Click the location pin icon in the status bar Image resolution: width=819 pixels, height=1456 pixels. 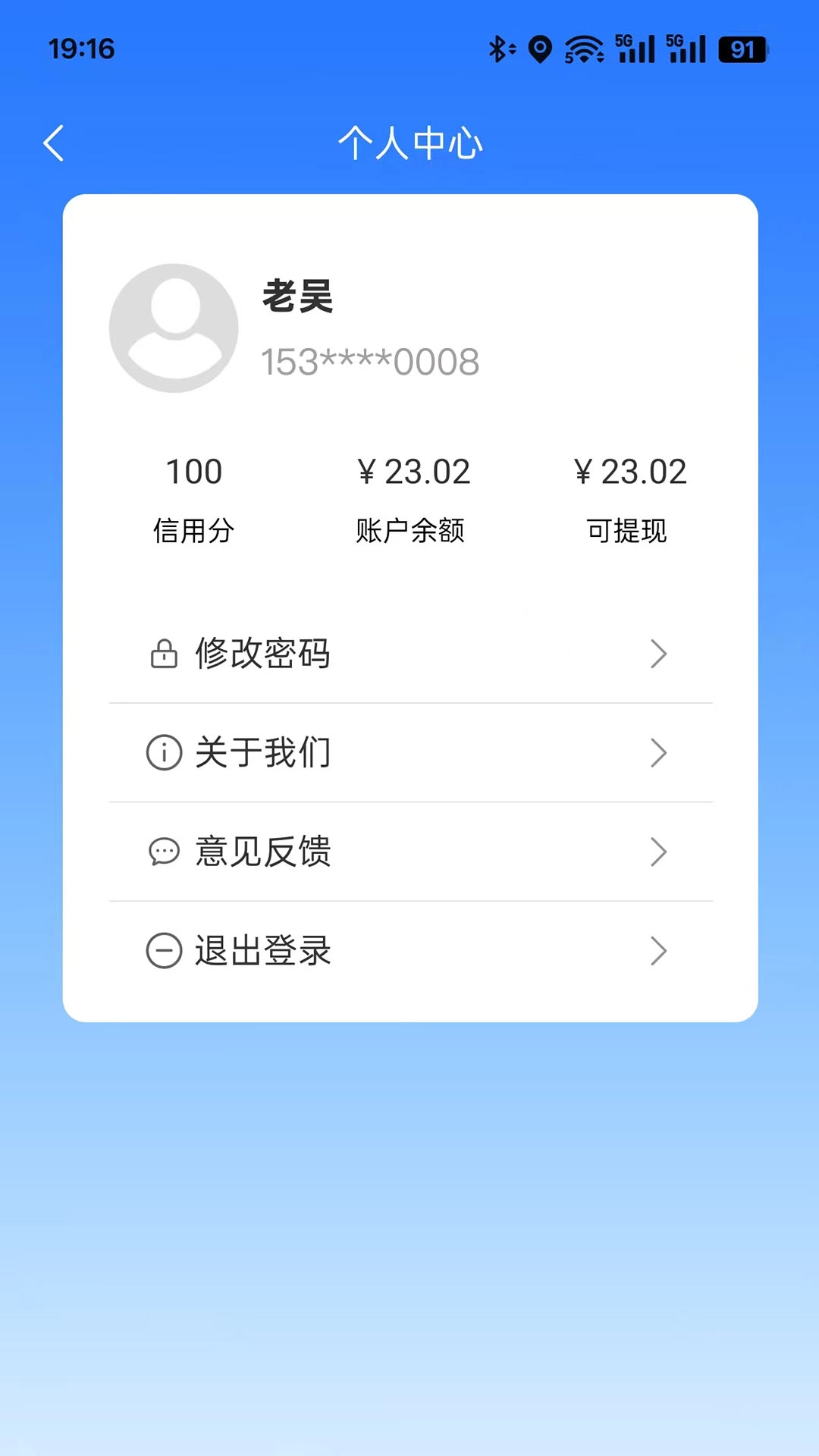[x=539, y=47]
